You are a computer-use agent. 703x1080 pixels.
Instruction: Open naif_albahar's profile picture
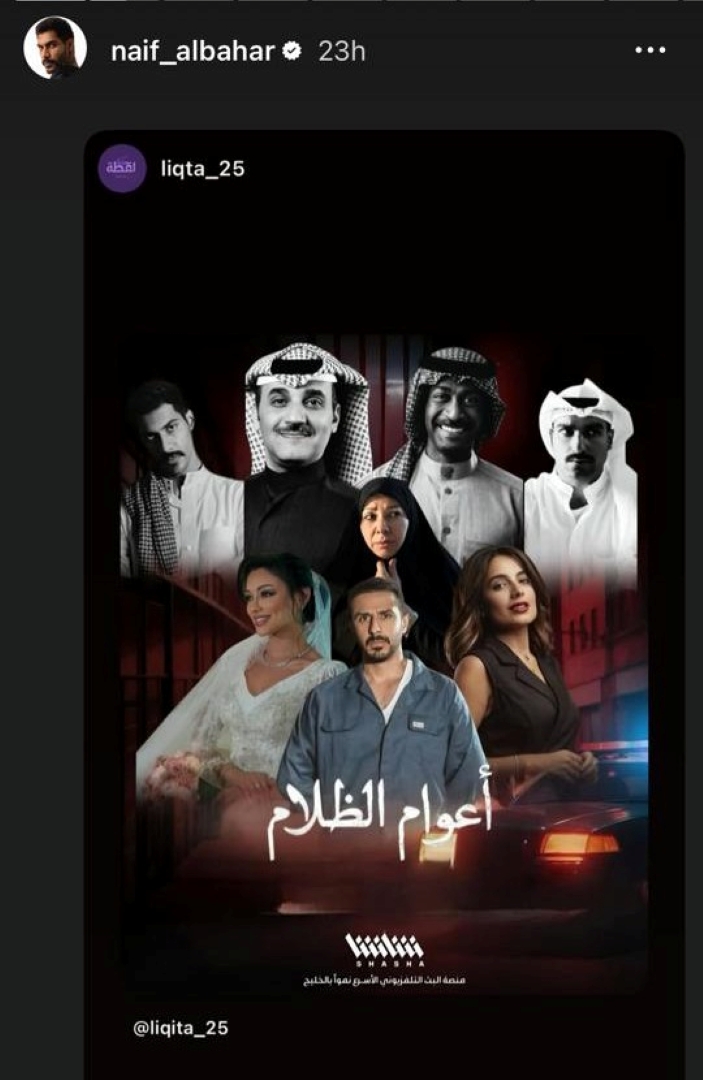pyautogui.click(x=54, y=48)
